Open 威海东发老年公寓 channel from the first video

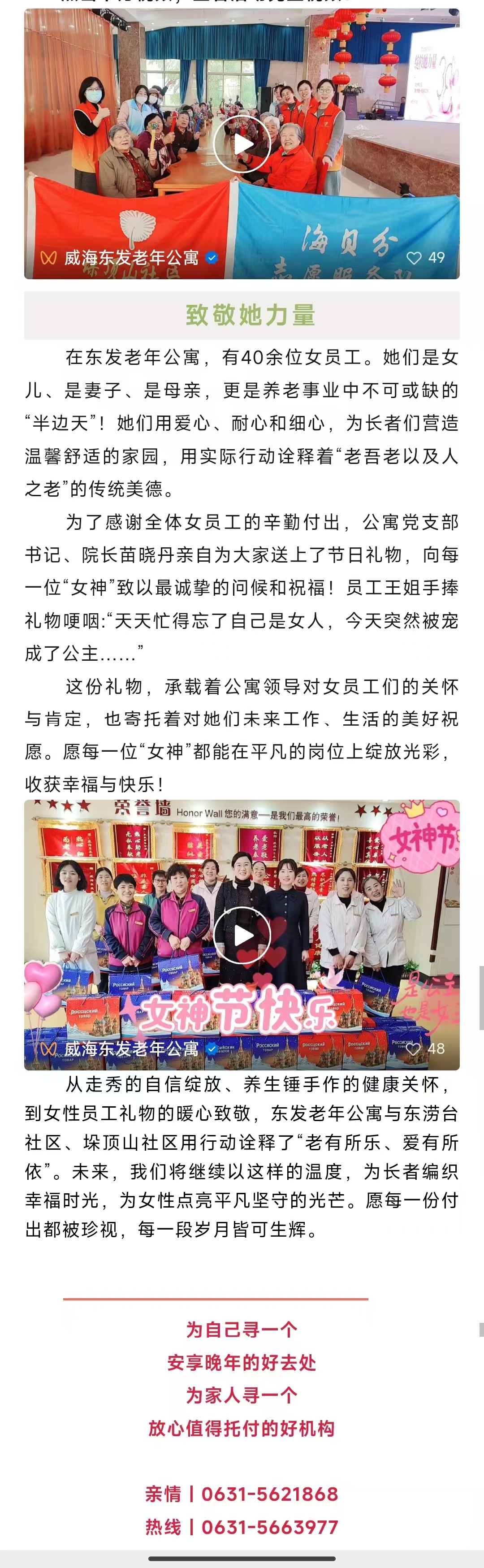(x=131, y=257)
